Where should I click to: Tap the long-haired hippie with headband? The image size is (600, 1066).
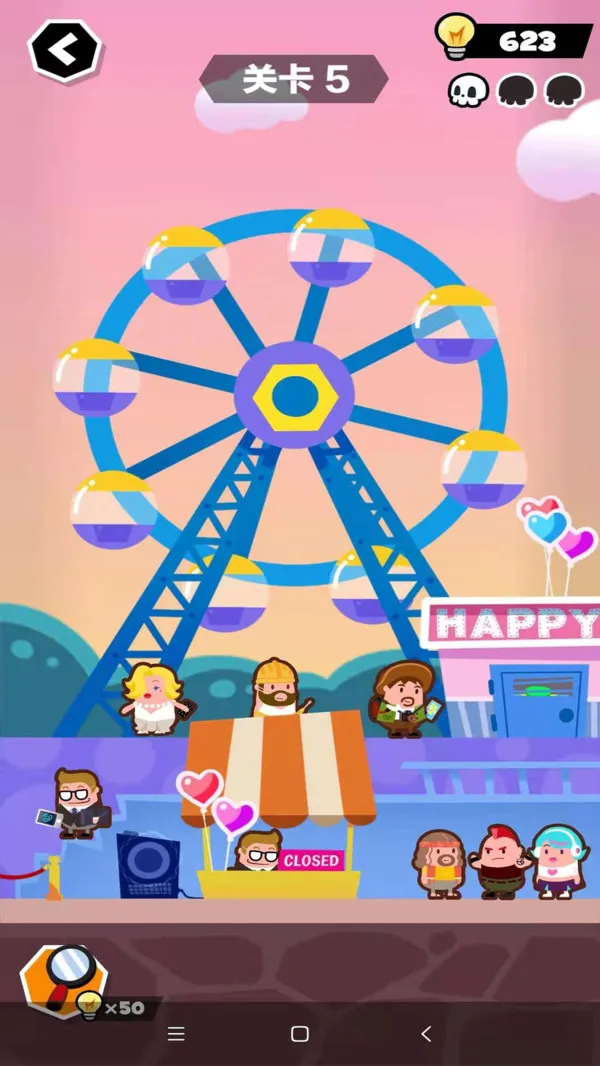point(439,862)
